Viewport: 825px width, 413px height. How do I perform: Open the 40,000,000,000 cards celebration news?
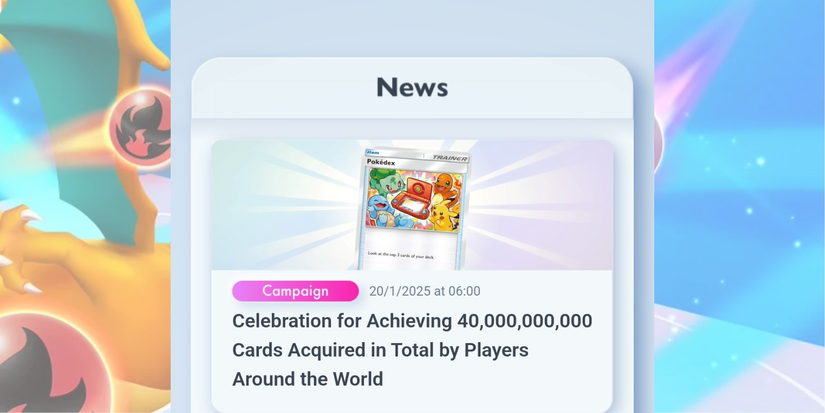[x=411, y=349]
